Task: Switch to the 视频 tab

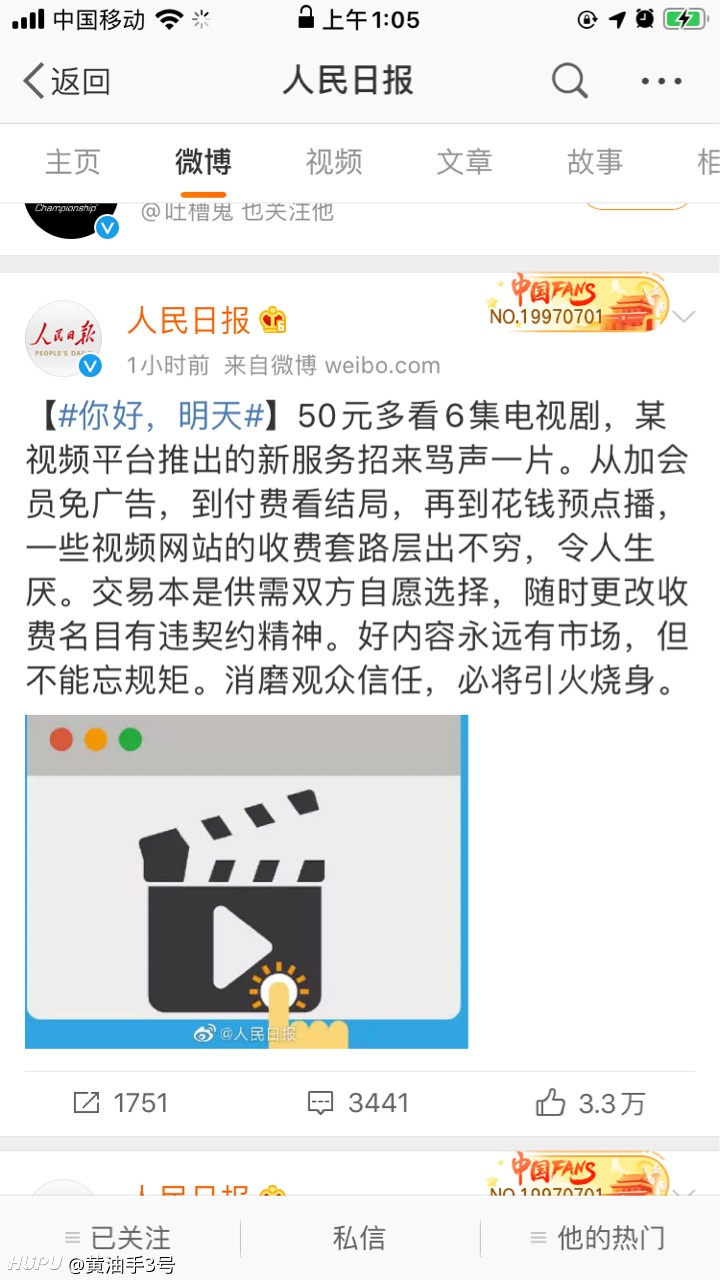Action: pyautogui.click(x=334, y=162)
